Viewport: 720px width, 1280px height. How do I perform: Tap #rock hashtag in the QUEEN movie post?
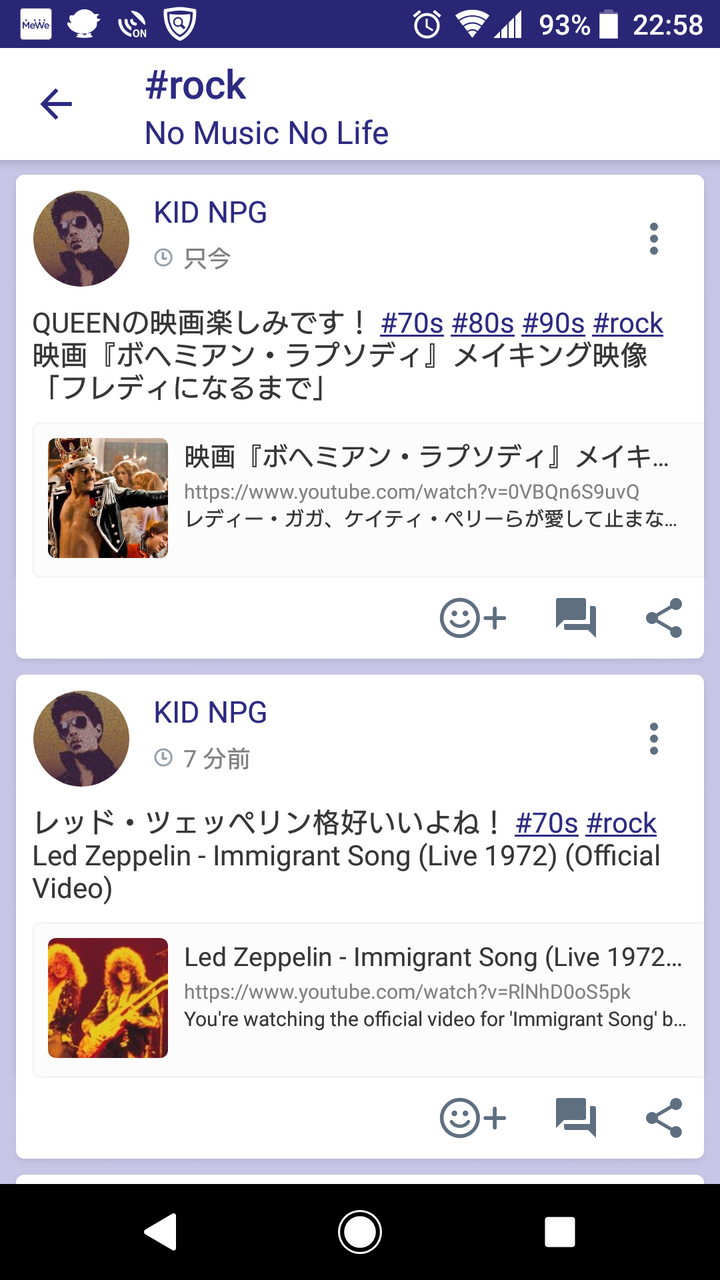tap(628, 323)
